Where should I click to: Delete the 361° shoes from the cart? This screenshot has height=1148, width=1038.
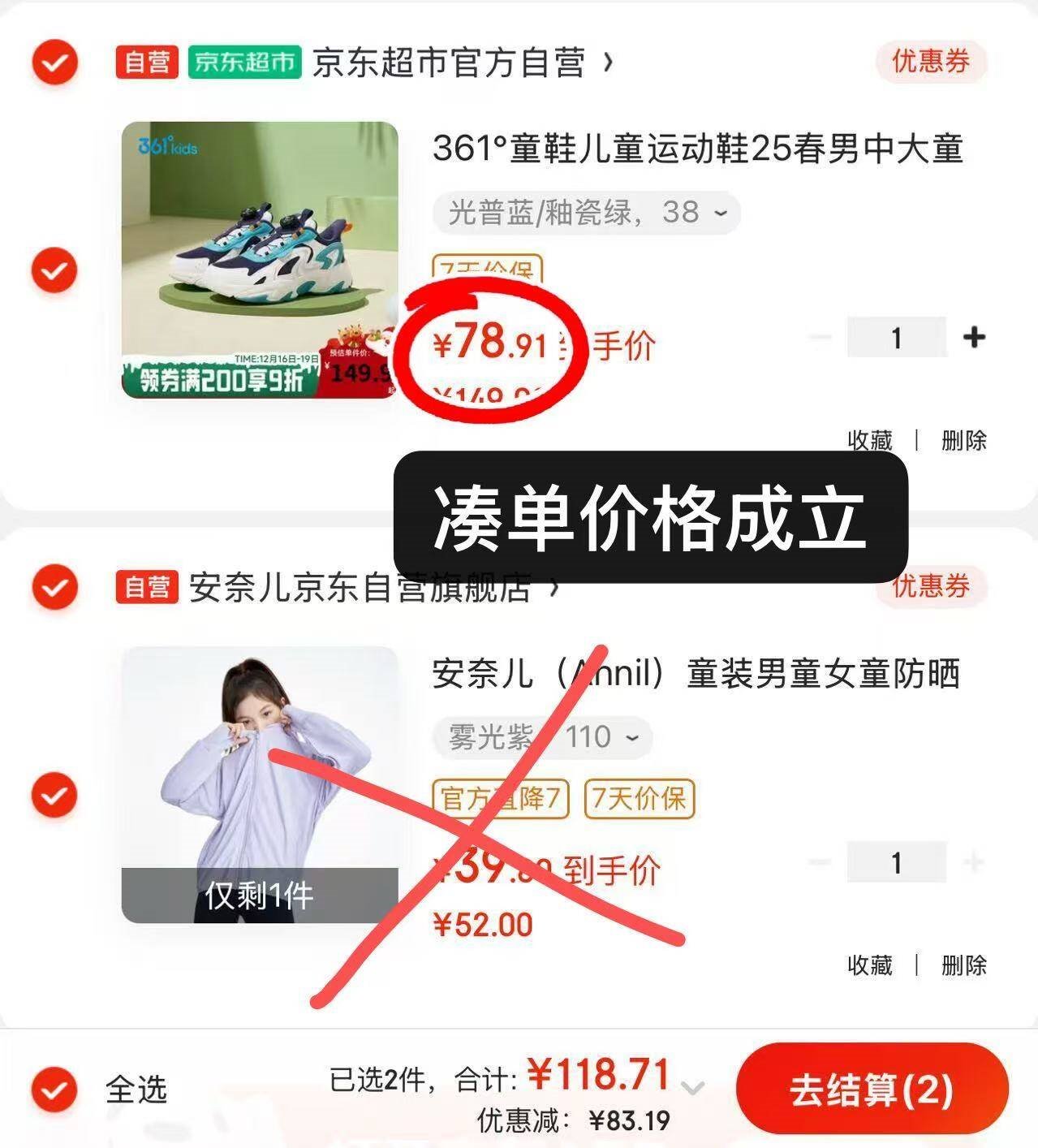[963, 441]
